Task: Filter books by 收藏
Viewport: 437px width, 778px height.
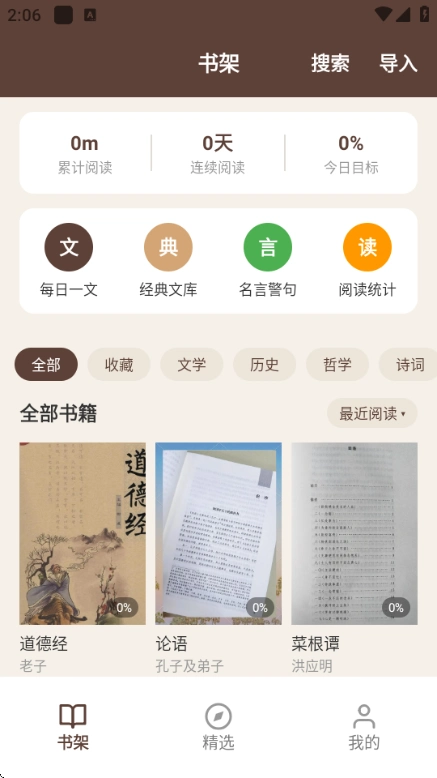Action: click(119, 365)
